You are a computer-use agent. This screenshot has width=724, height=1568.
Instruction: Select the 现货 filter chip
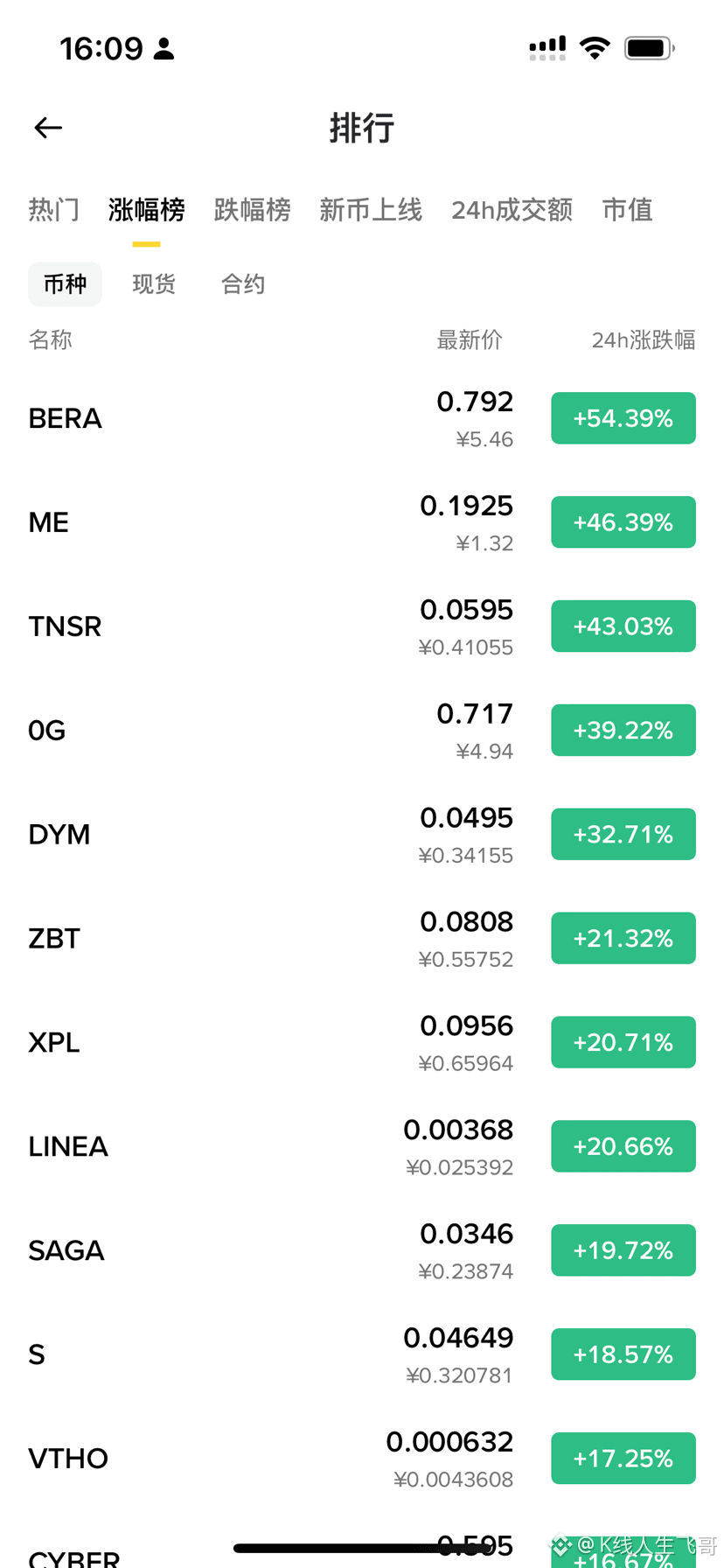coord(154,284)
